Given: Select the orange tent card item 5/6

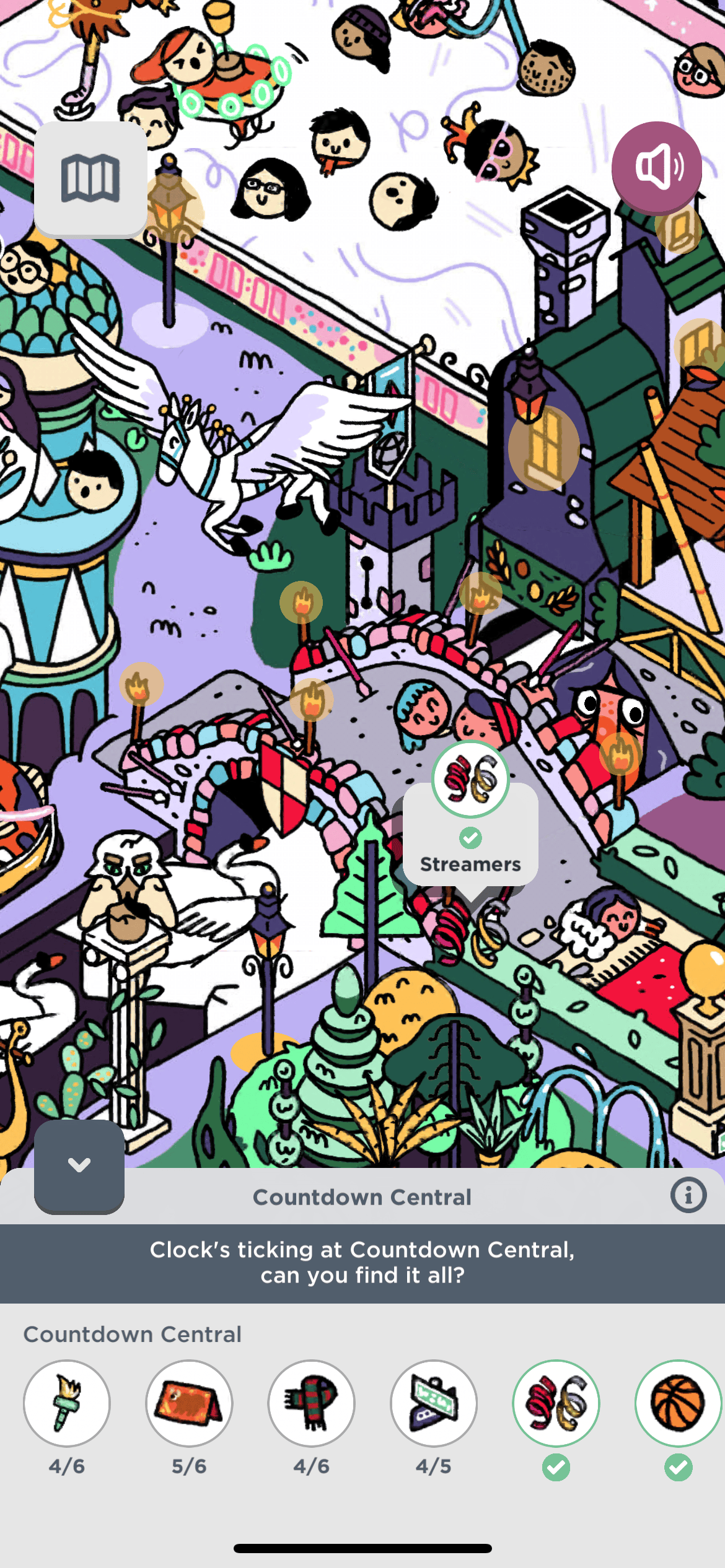Looking at the screenshot, I should click(x=189, y=1403).
